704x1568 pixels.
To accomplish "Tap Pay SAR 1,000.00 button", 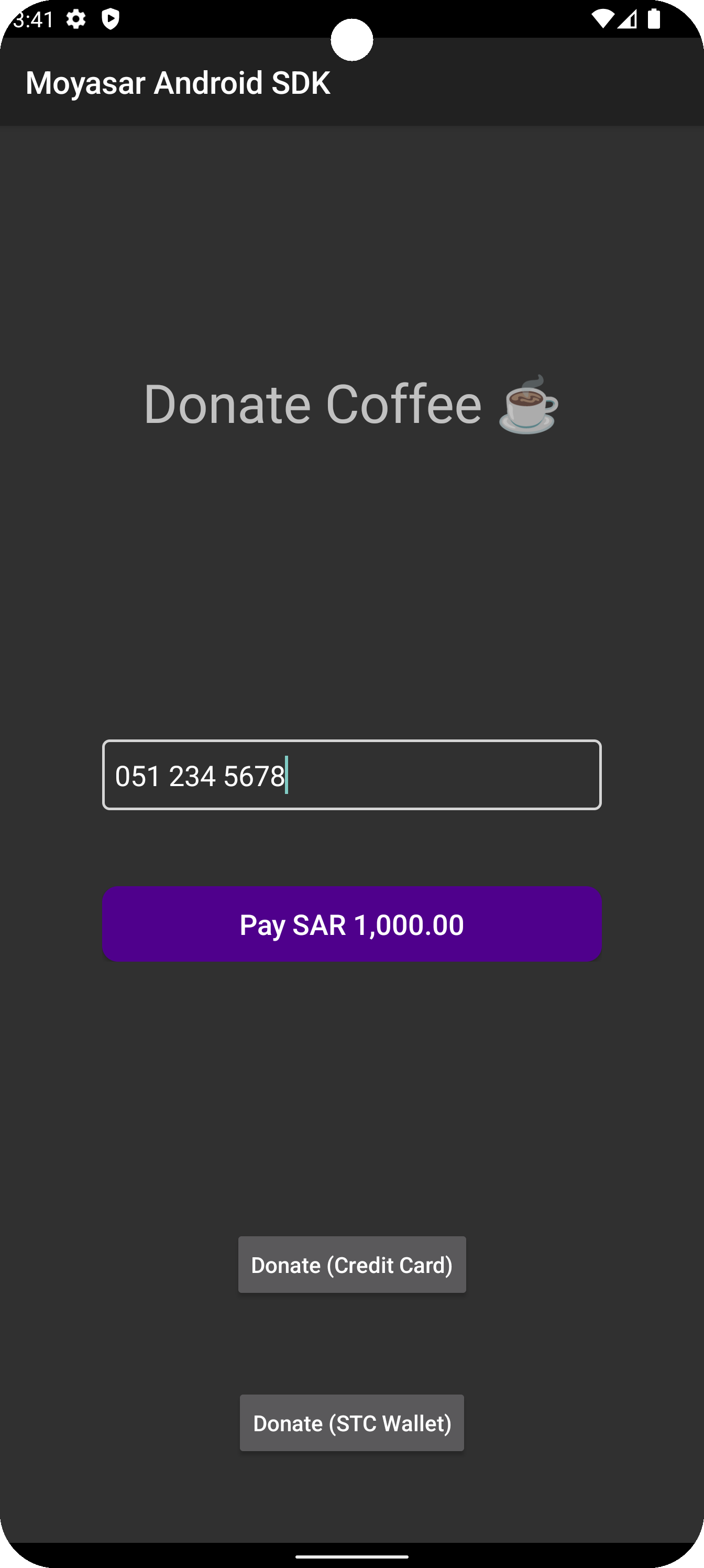I will (x=351, y=924).
